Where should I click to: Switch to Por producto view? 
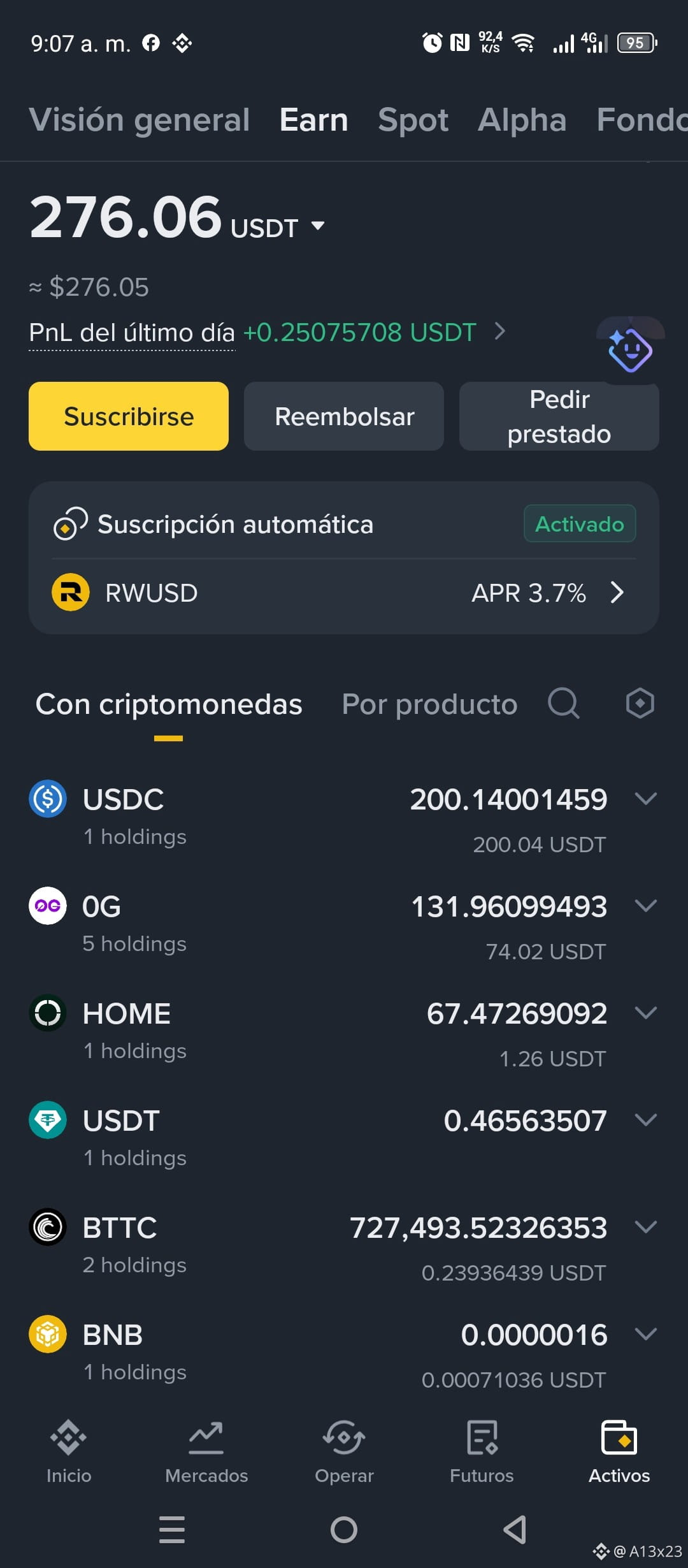pyautogui.click(x=429, y=704)
